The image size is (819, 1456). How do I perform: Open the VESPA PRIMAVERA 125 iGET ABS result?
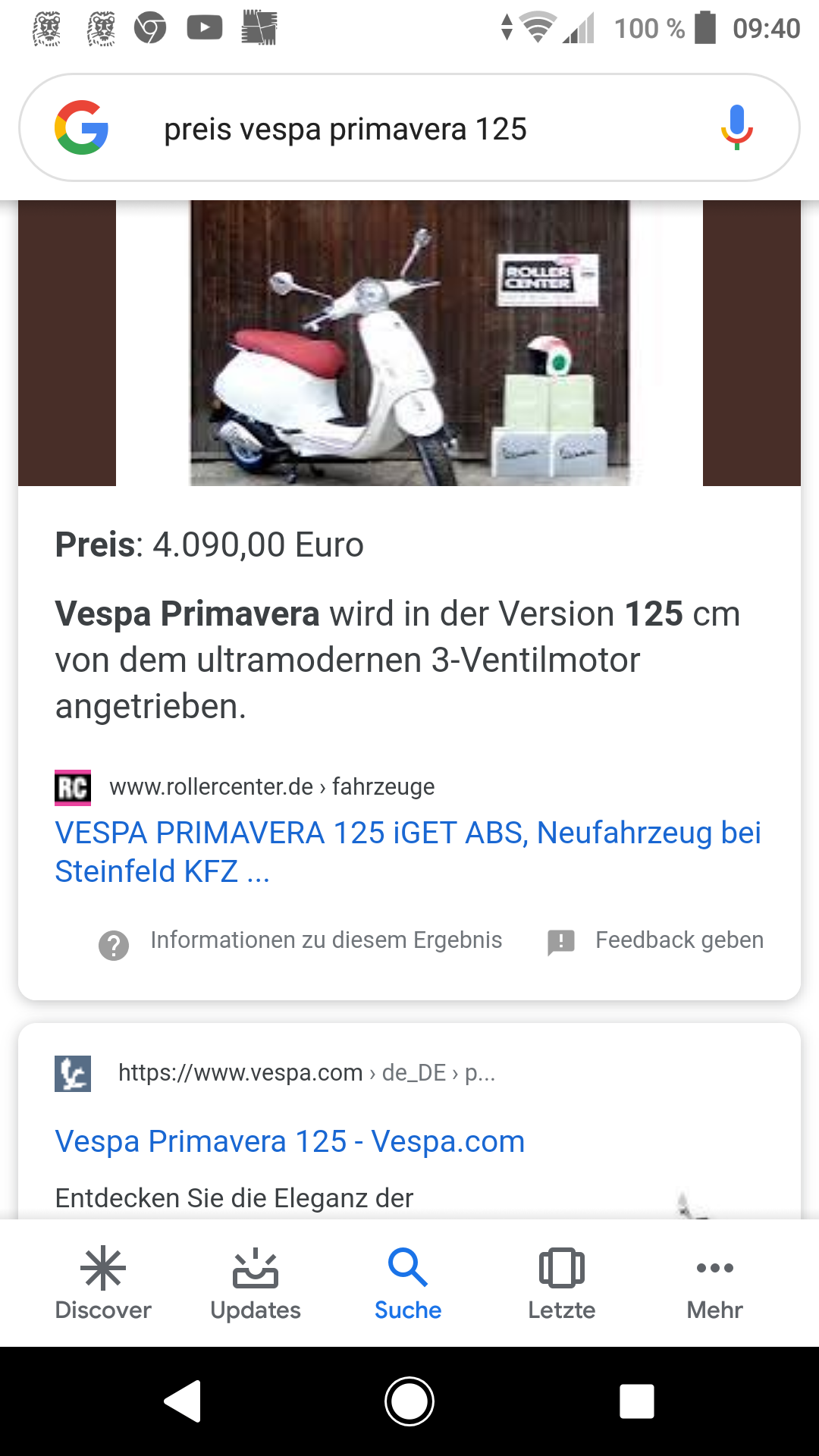point(408,852)
